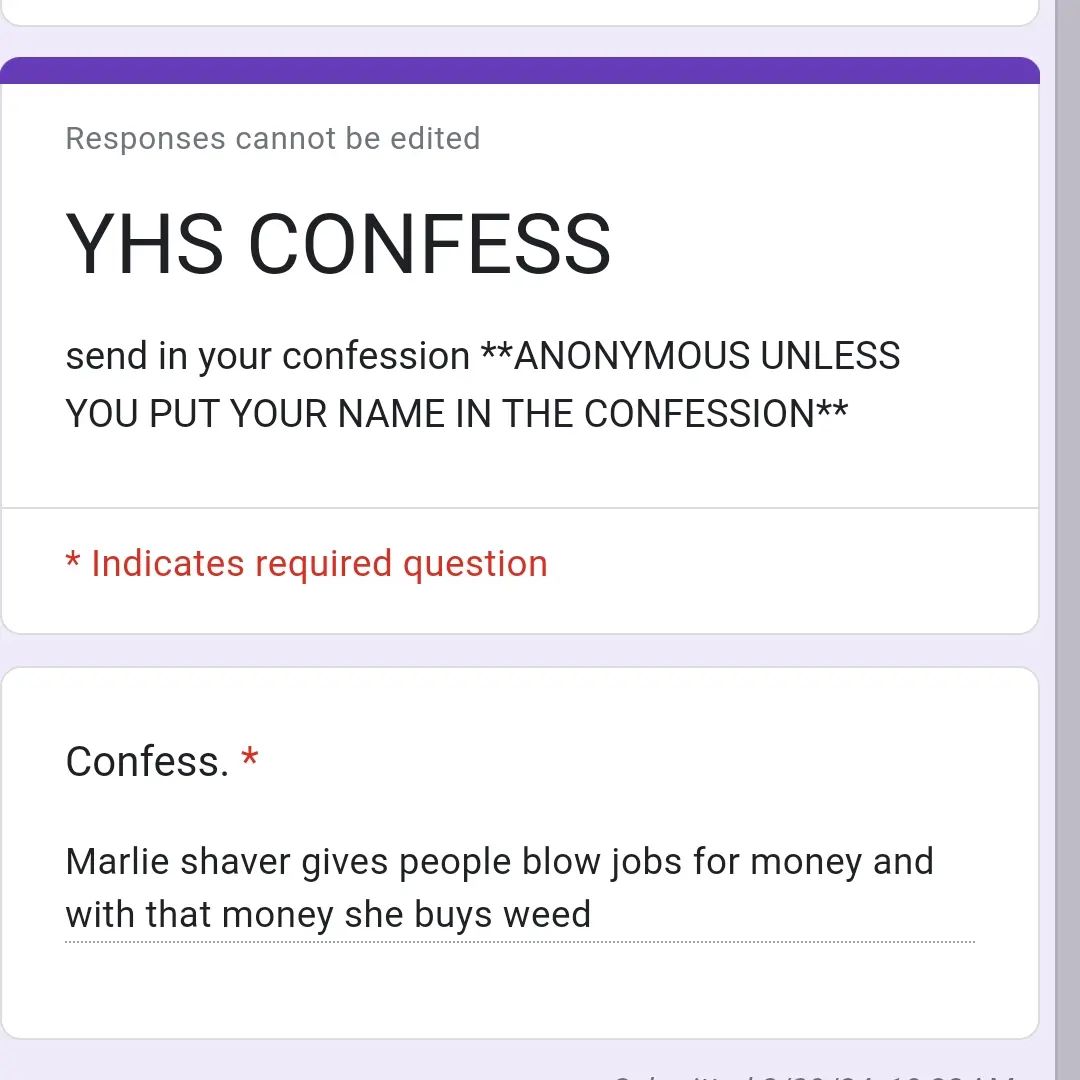Tap the answer field under Confess
Image resolution: width=1080 pixels, height=1080 pixels.
pos(519,888)
